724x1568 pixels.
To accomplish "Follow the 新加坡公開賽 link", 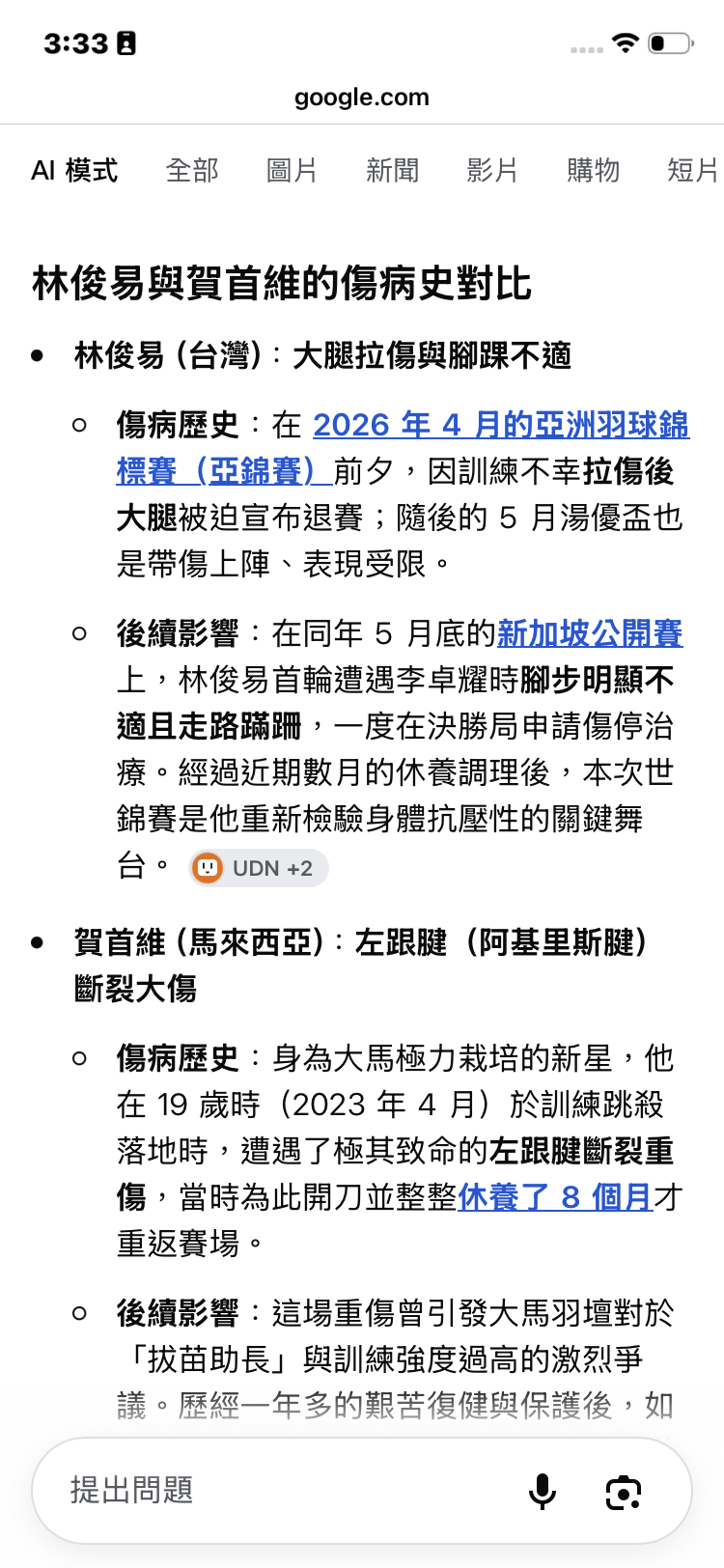I will pyautogui.click(x=590, y=633).
